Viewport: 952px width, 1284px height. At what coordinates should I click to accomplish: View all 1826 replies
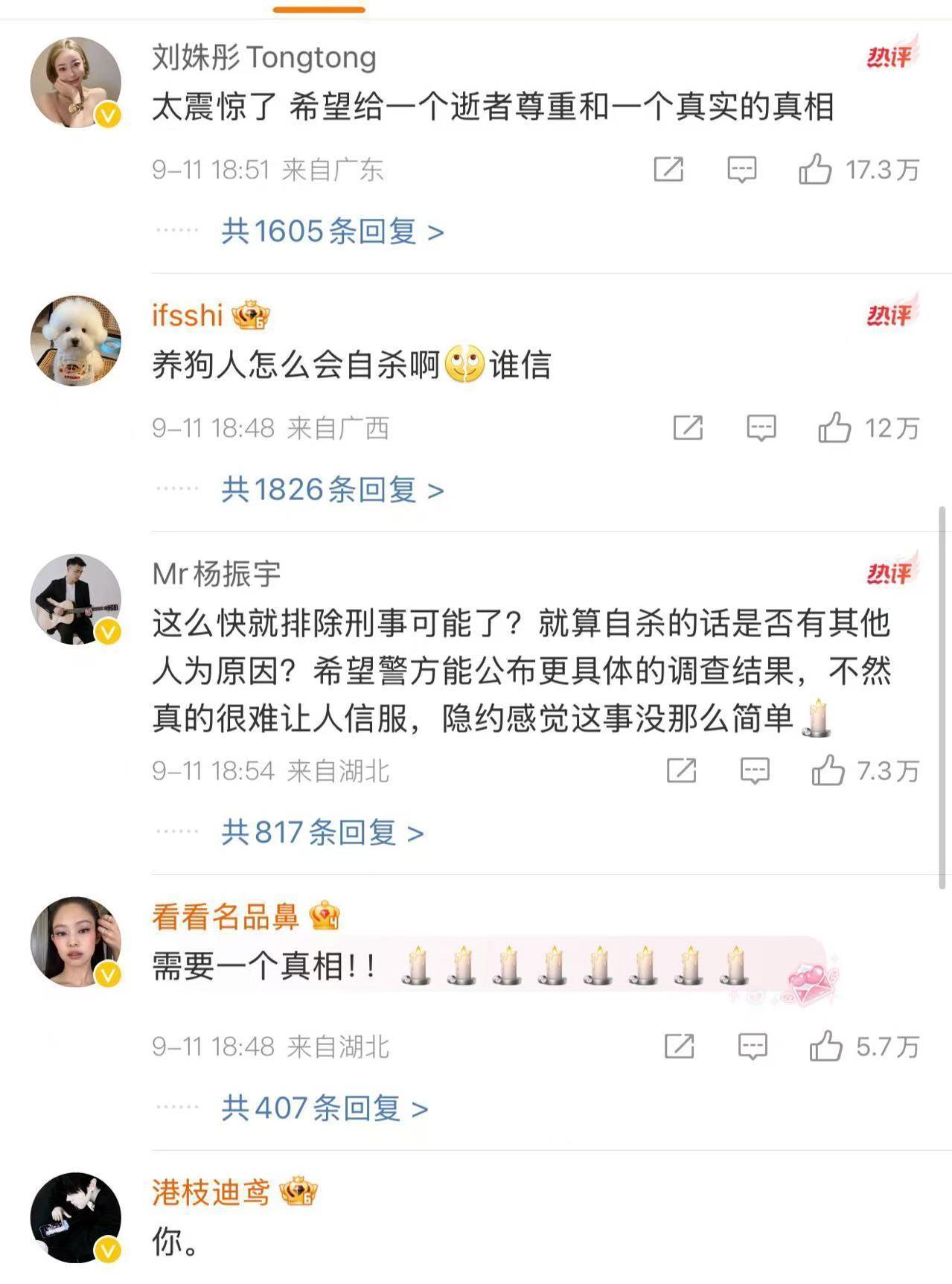click(332, 490)
